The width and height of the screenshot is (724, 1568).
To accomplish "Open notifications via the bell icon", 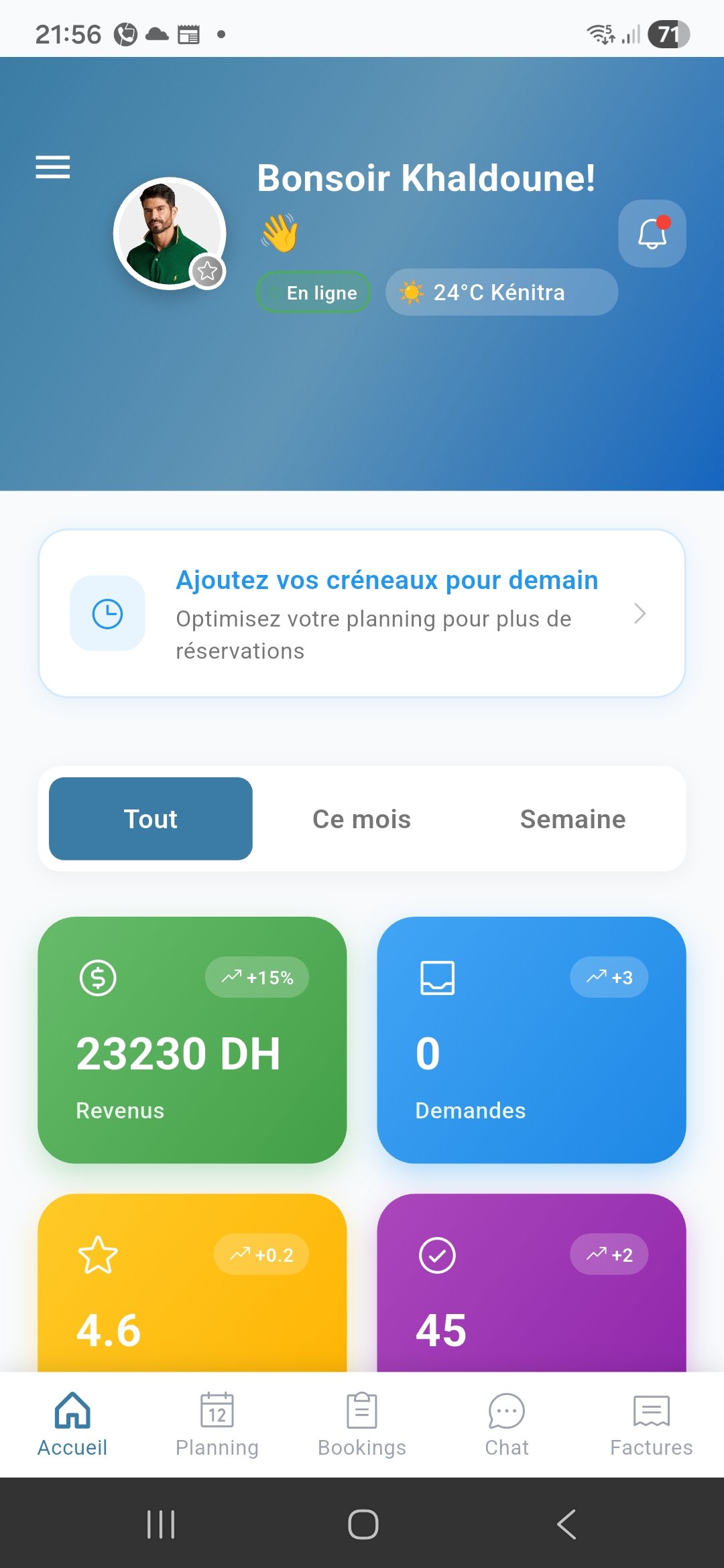I will [651, 234].
